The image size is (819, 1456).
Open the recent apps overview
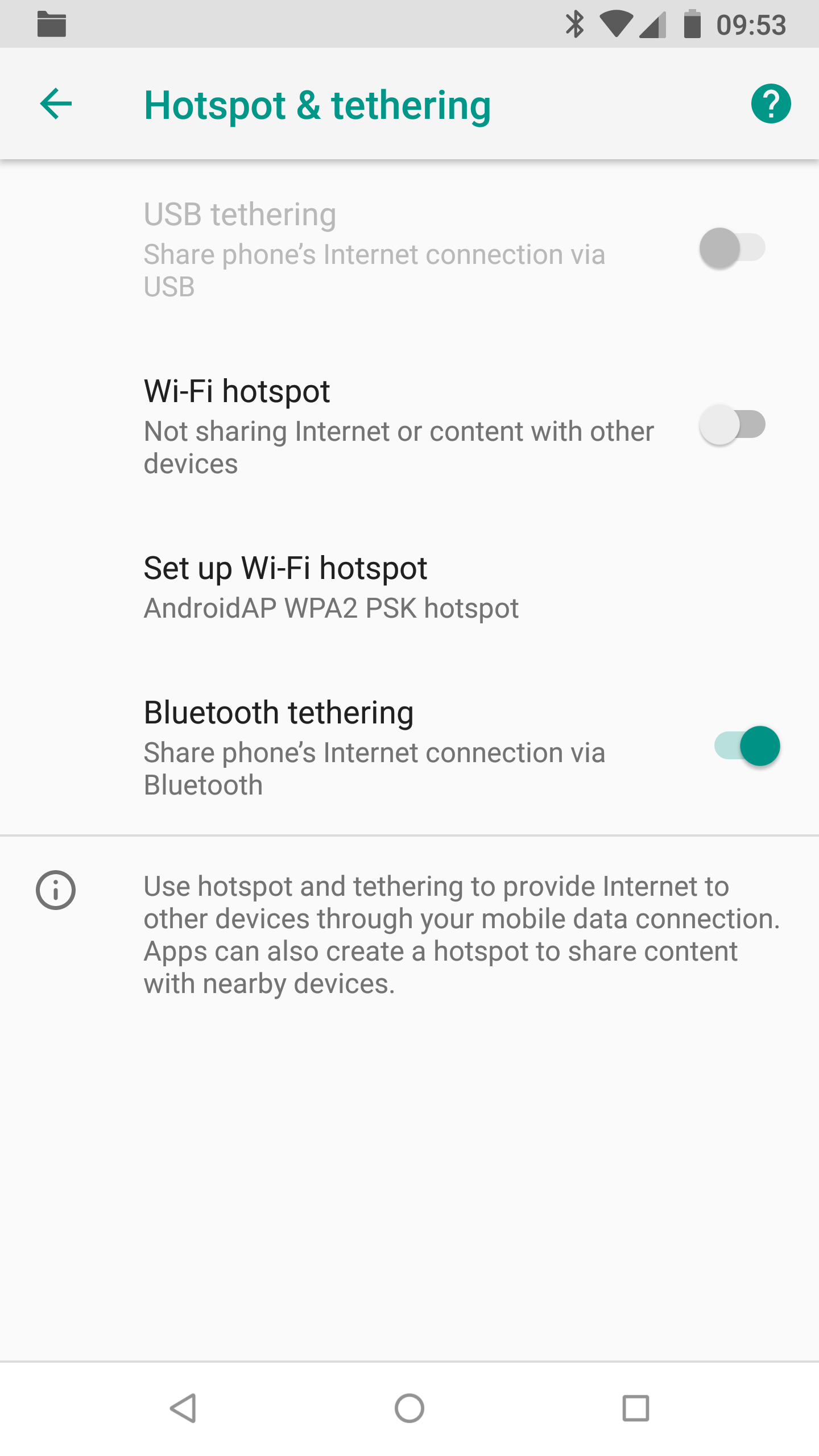tap(636, 1408)
